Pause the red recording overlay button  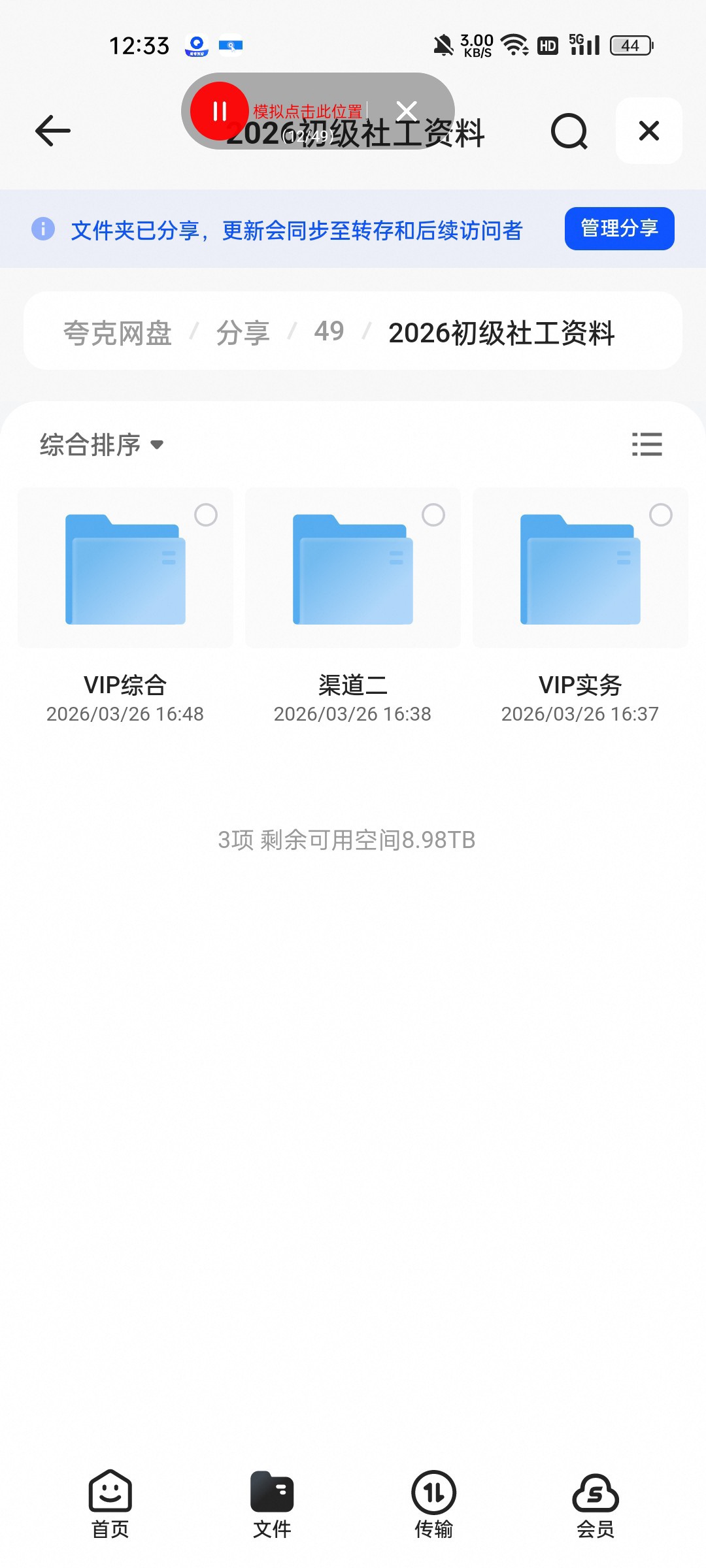(220, 111)
